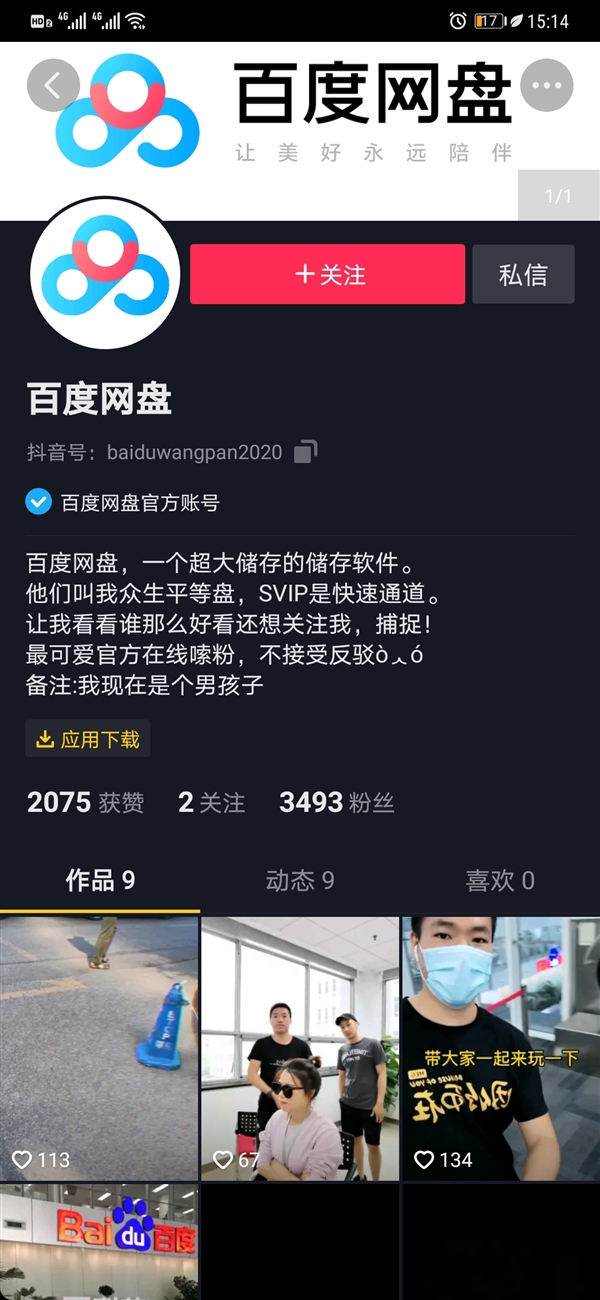Screen dimensions: 600x1300
Task: Play the masked man video with 134 likes
Action: pos(501,1048)
